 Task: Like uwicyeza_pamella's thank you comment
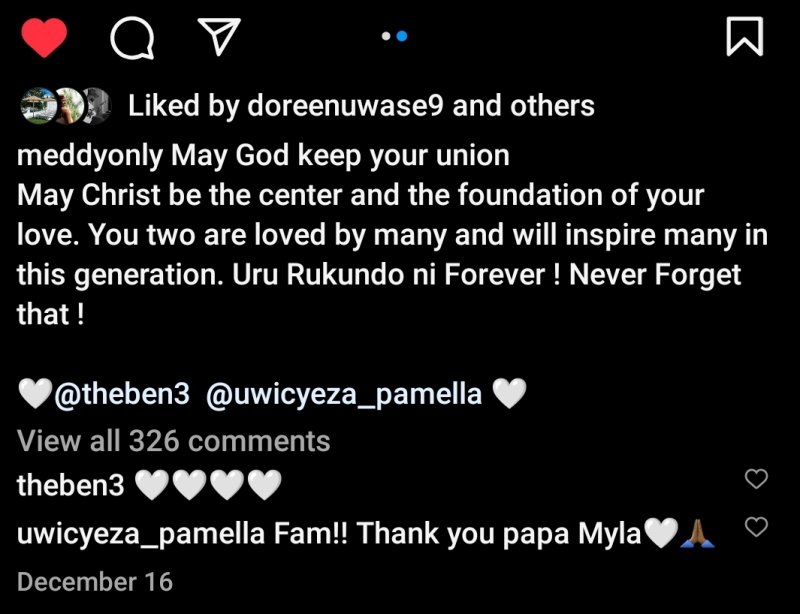point(757,526)
